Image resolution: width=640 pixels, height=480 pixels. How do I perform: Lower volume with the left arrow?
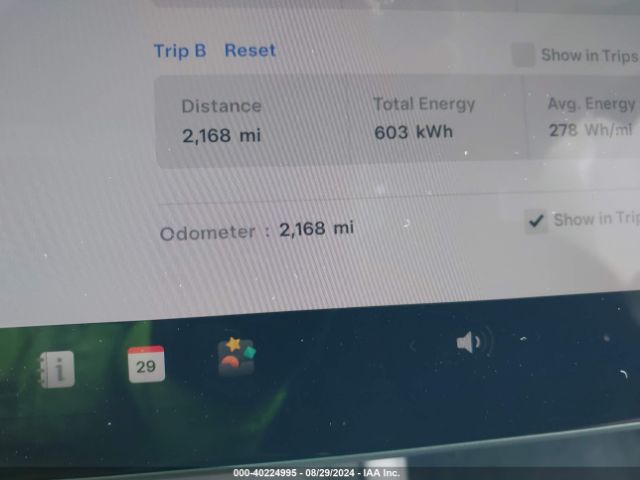[413, 346]
